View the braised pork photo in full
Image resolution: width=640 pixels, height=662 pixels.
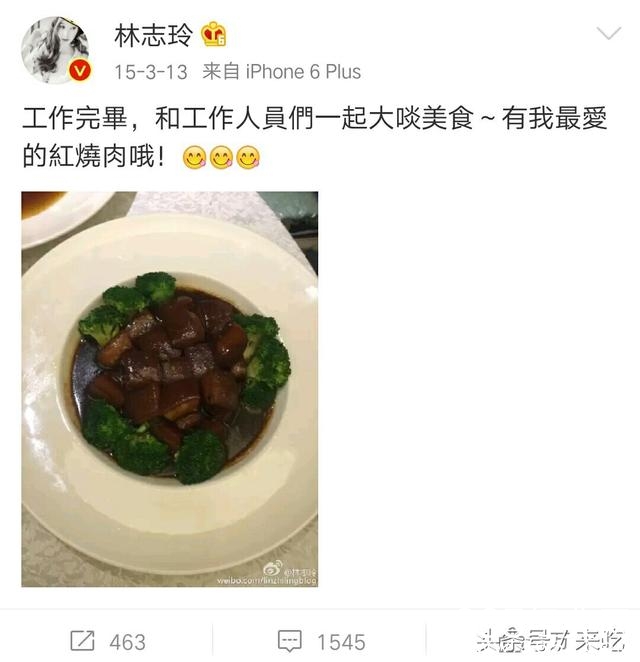coord(170,388)
